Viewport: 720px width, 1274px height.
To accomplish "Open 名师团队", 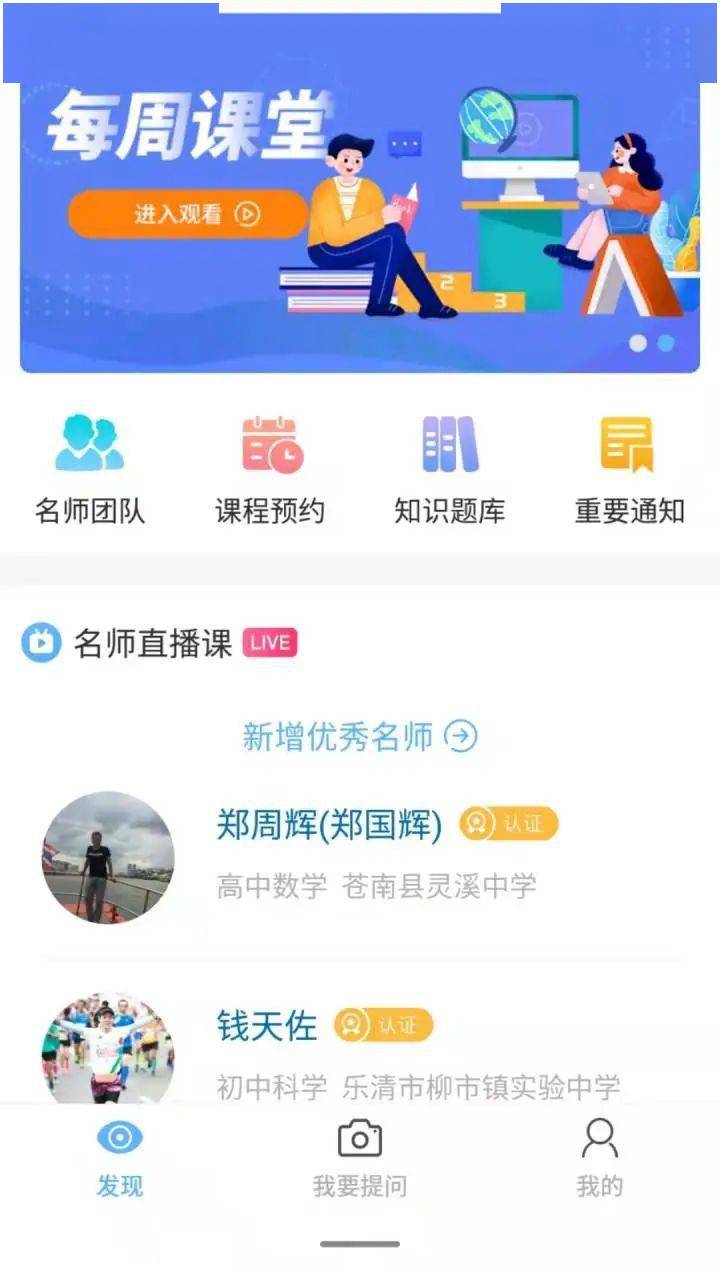I will [90, 470].
